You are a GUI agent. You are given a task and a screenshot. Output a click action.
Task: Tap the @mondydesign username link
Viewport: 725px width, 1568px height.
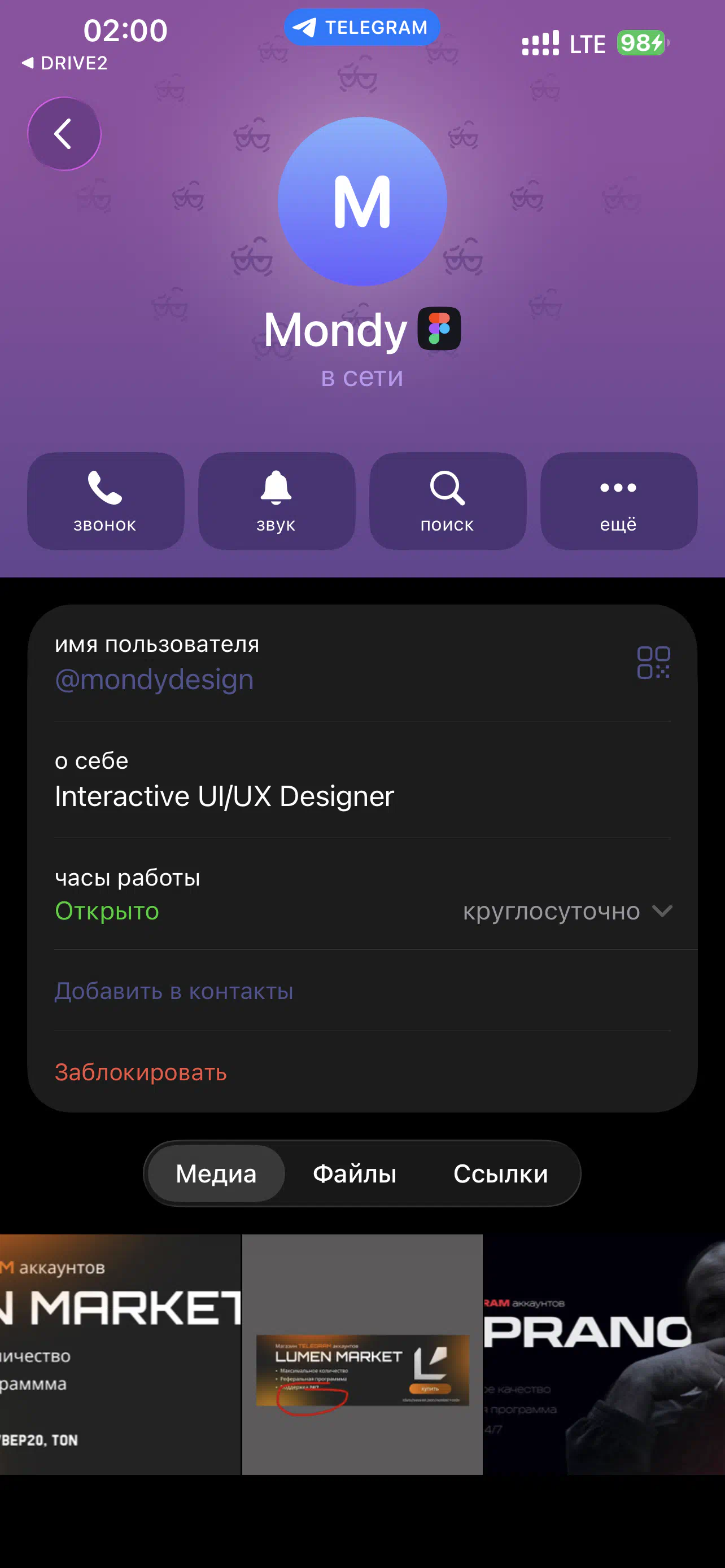click(x=154, y=680)
